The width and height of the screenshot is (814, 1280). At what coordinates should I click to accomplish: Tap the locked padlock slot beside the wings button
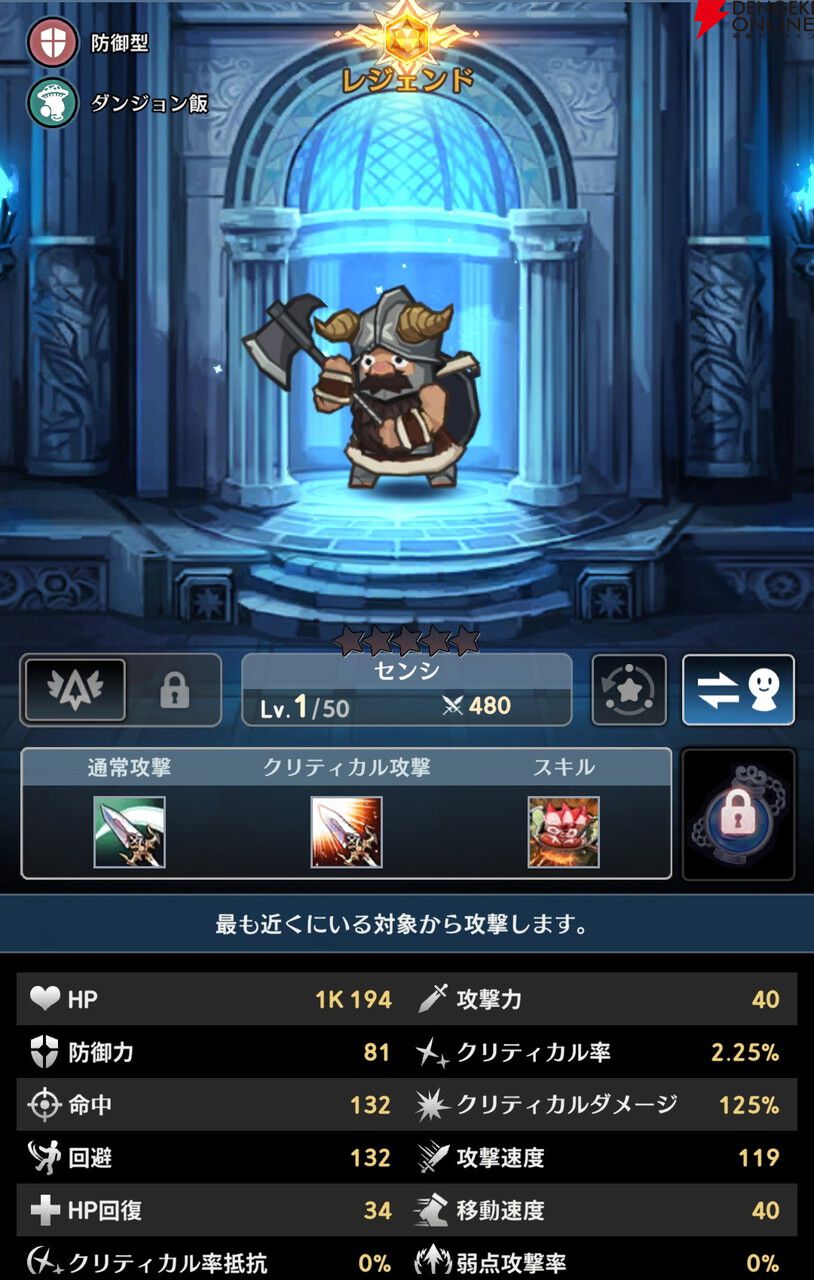click(x=174, y=691)
